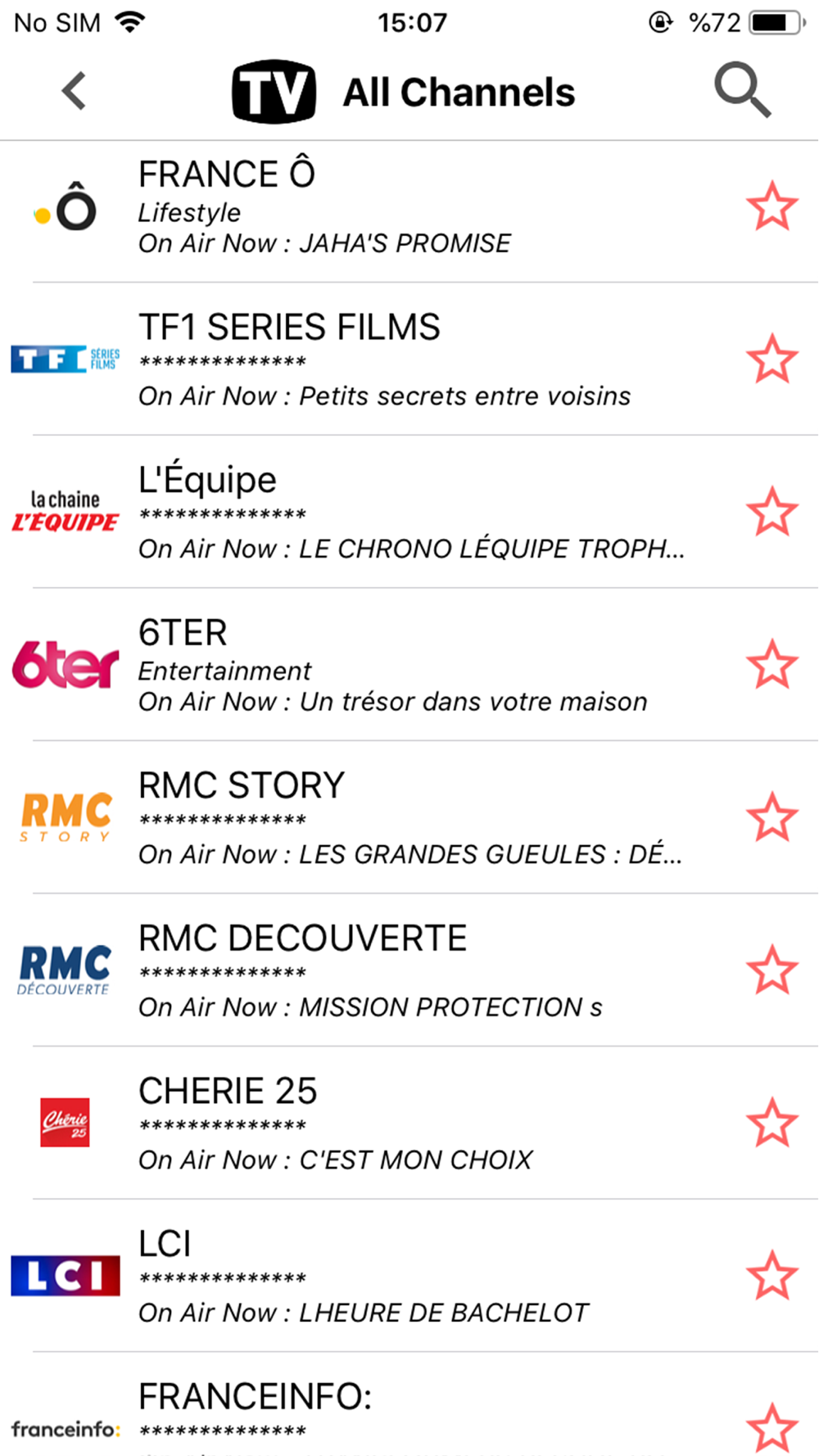The width and height of the screenshot is (819, 1456).
Task: Mark 6TER as a favorite
Action: click(771, 664)
